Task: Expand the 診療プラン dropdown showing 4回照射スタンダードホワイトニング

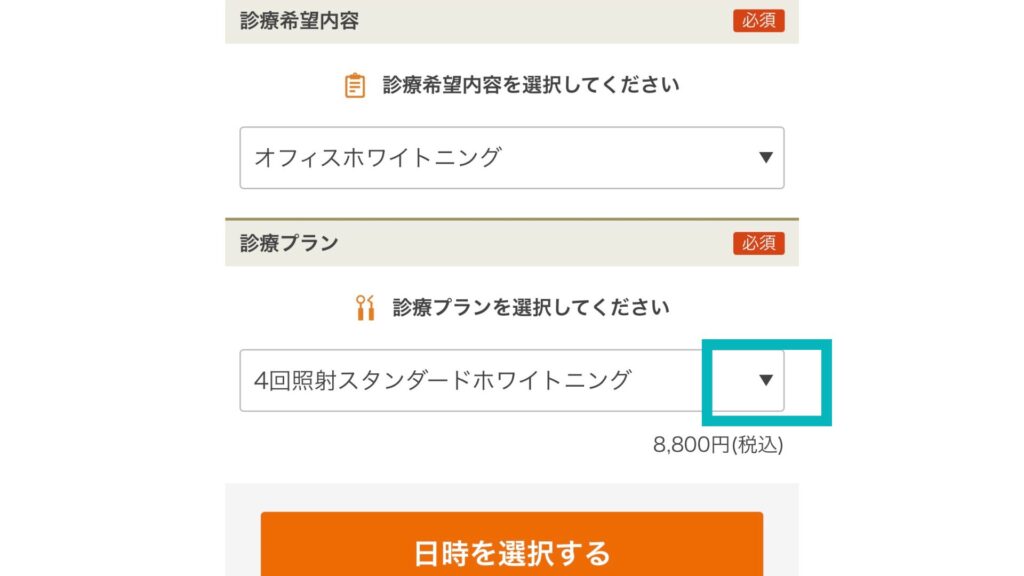Action: pyautogui.click(x=511, y=380)
